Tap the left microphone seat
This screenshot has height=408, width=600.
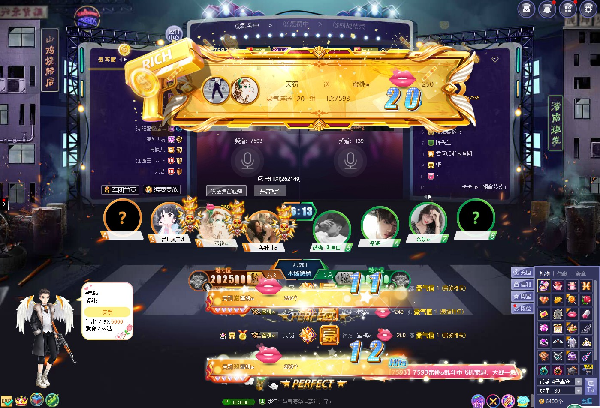(x=245, y=159)
